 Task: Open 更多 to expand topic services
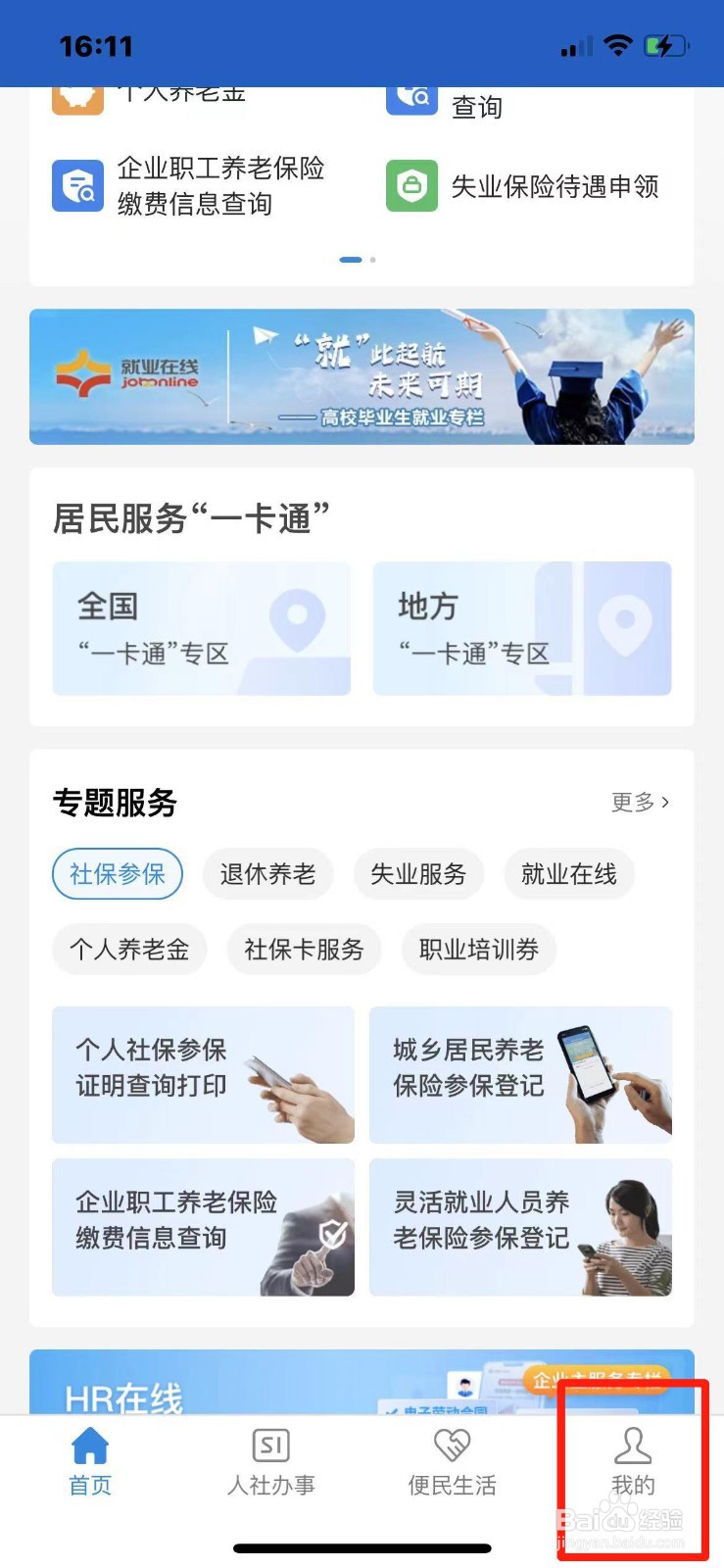point(639,803)
